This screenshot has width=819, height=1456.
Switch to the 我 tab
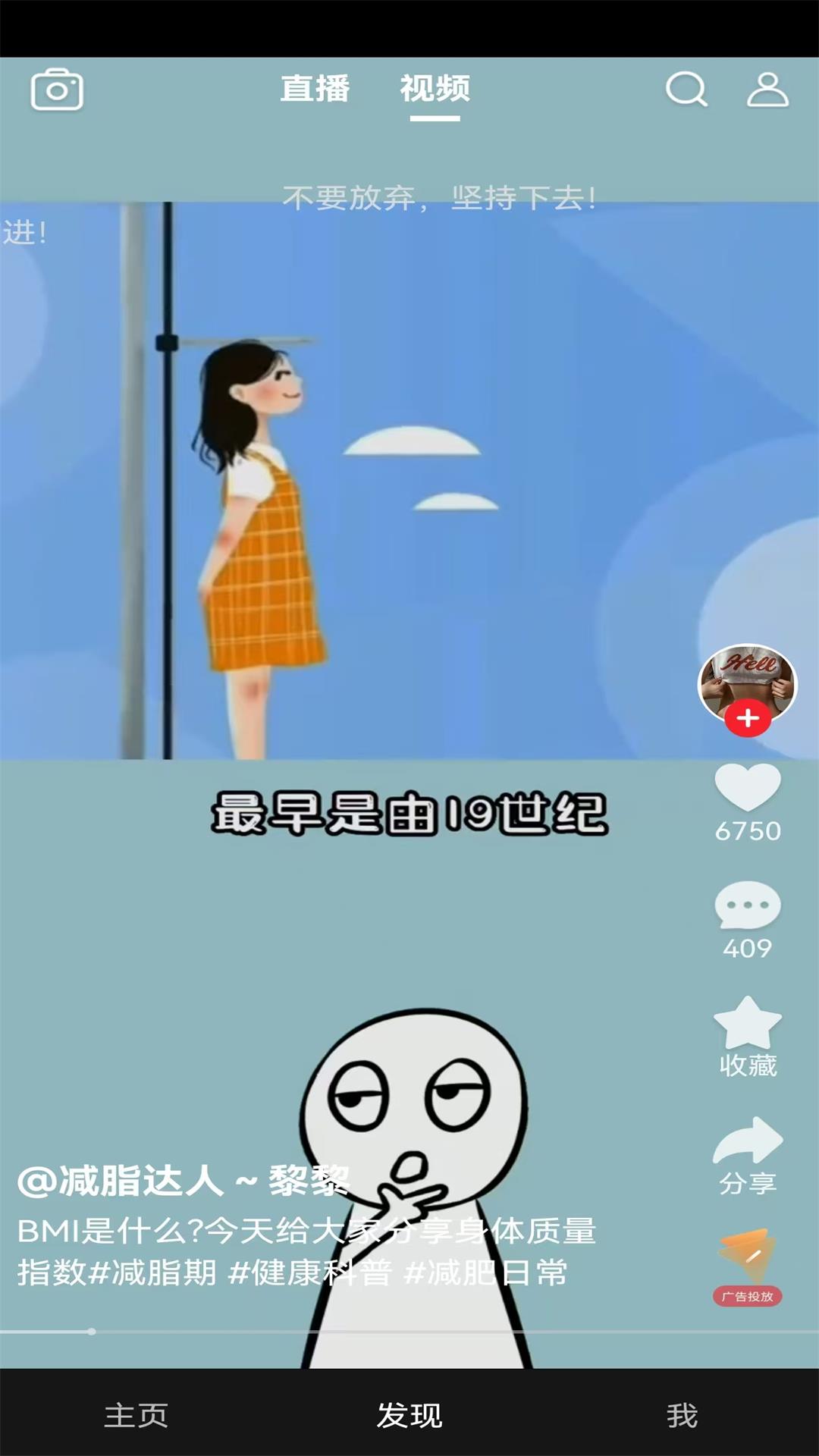click(x=682, y=1415)
